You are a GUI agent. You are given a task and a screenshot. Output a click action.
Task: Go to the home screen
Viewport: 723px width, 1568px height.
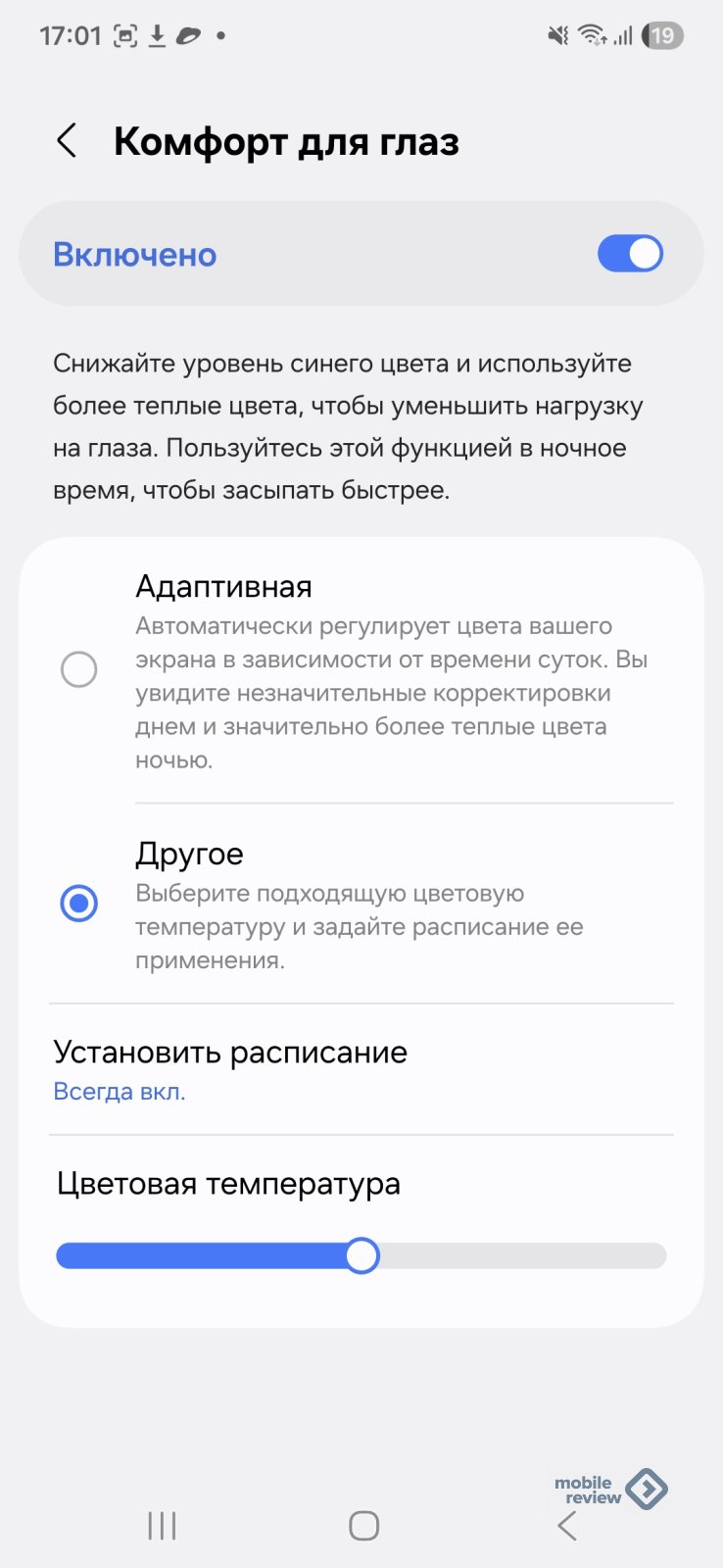pyautogui.click(x=363, y=1525)
